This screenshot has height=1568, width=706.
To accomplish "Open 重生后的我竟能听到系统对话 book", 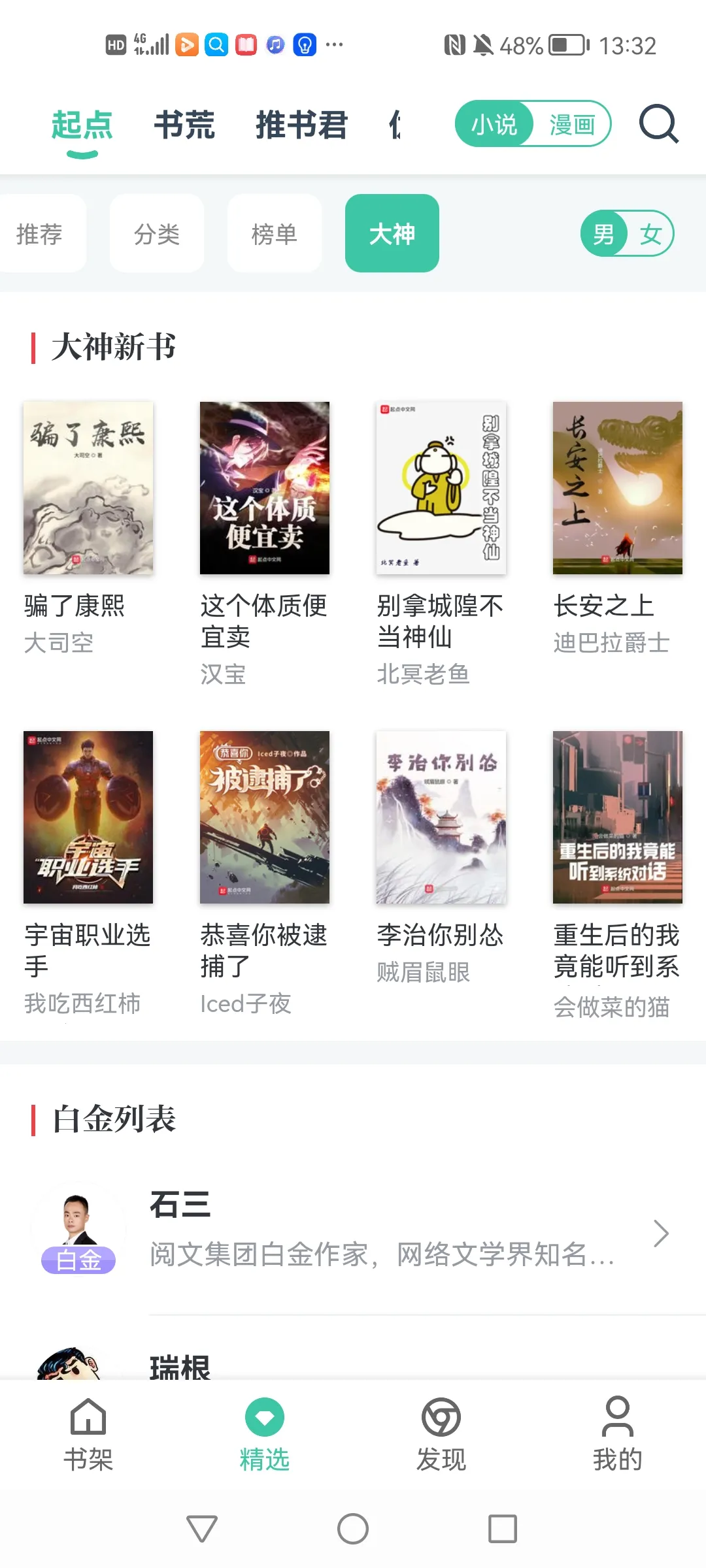I will tap(618, 817).
